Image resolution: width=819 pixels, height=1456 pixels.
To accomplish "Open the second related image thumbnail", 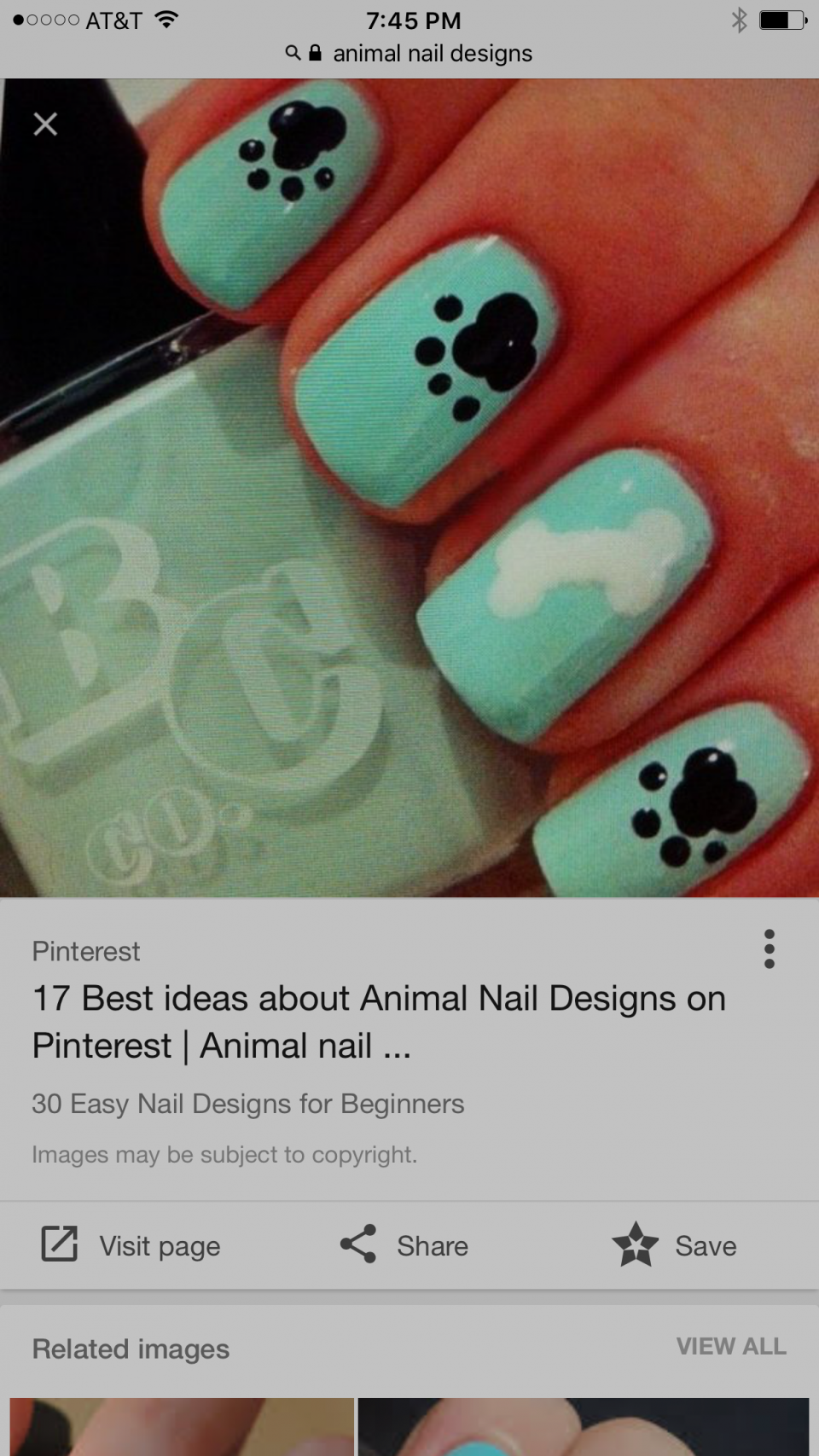I will click(x=584, y=1425).
